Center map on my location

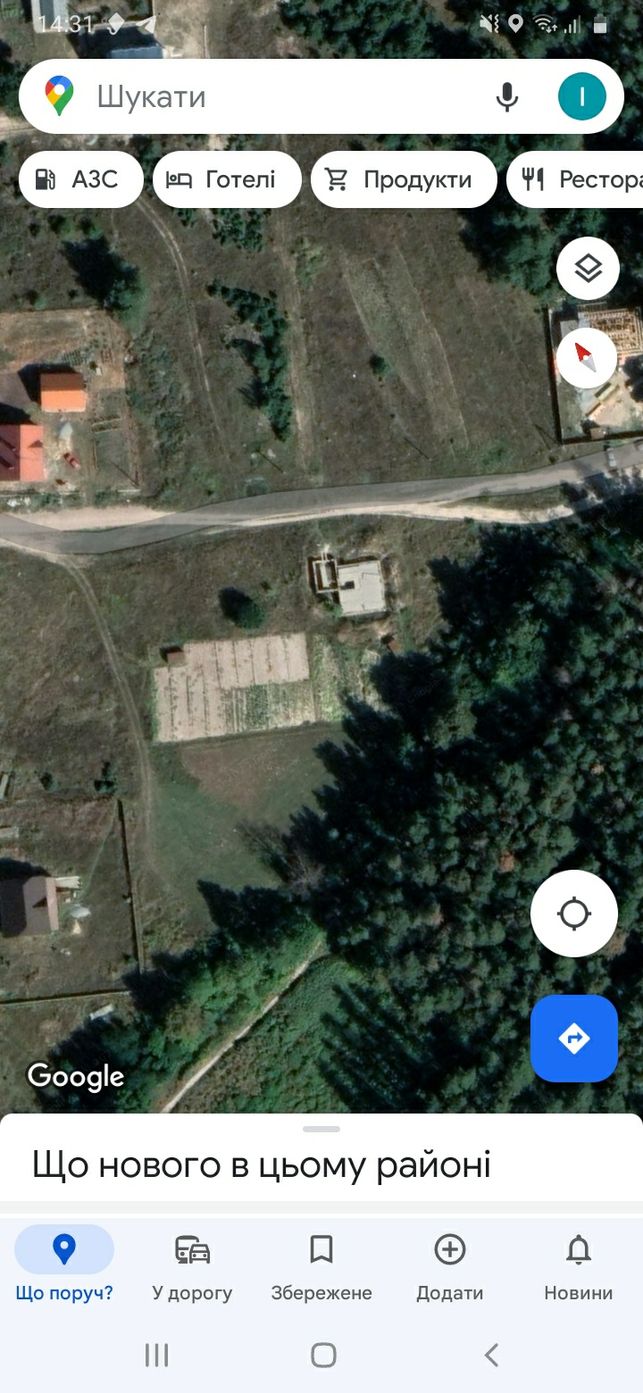pyautogui.click(x=574, y=913)
